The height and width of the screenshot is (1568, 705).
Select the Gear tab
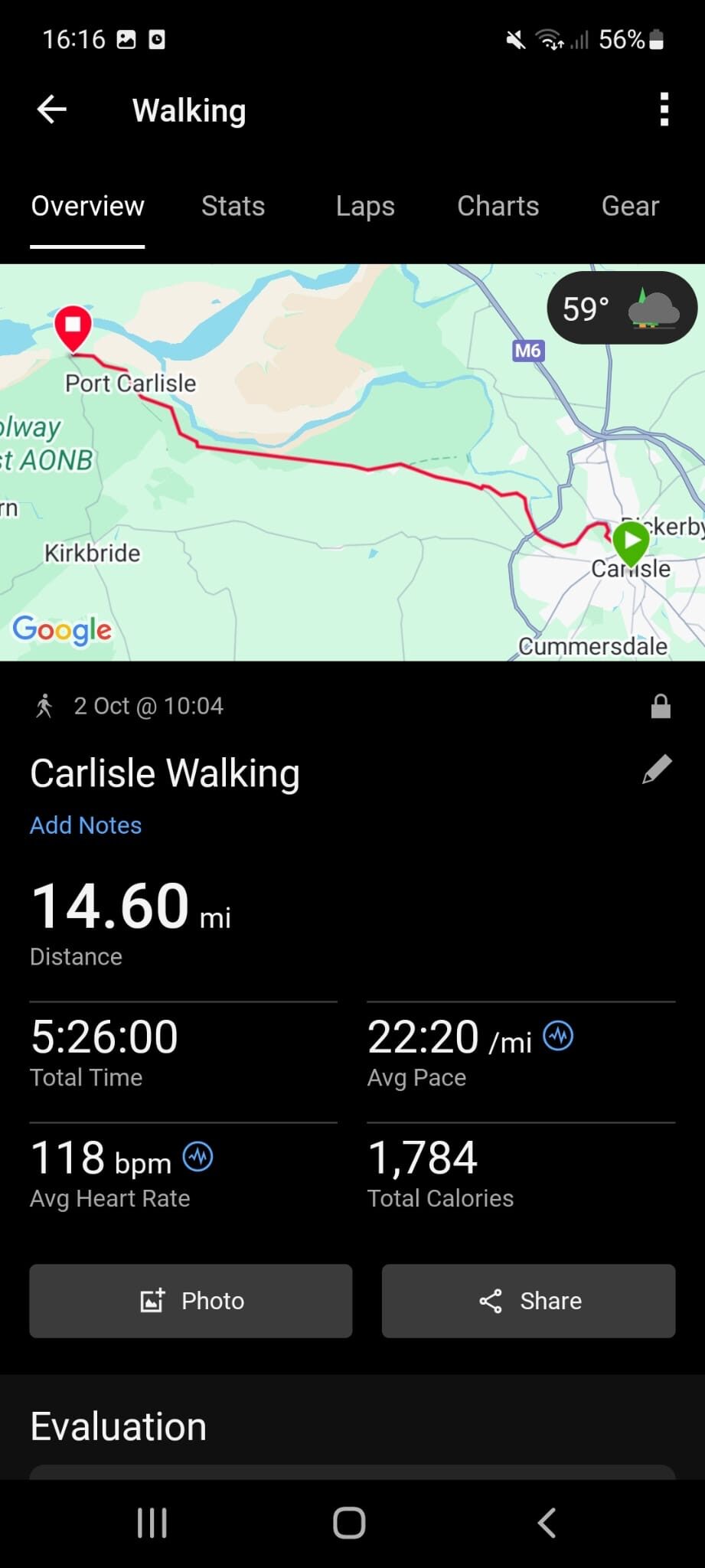[x=630, y=206]
